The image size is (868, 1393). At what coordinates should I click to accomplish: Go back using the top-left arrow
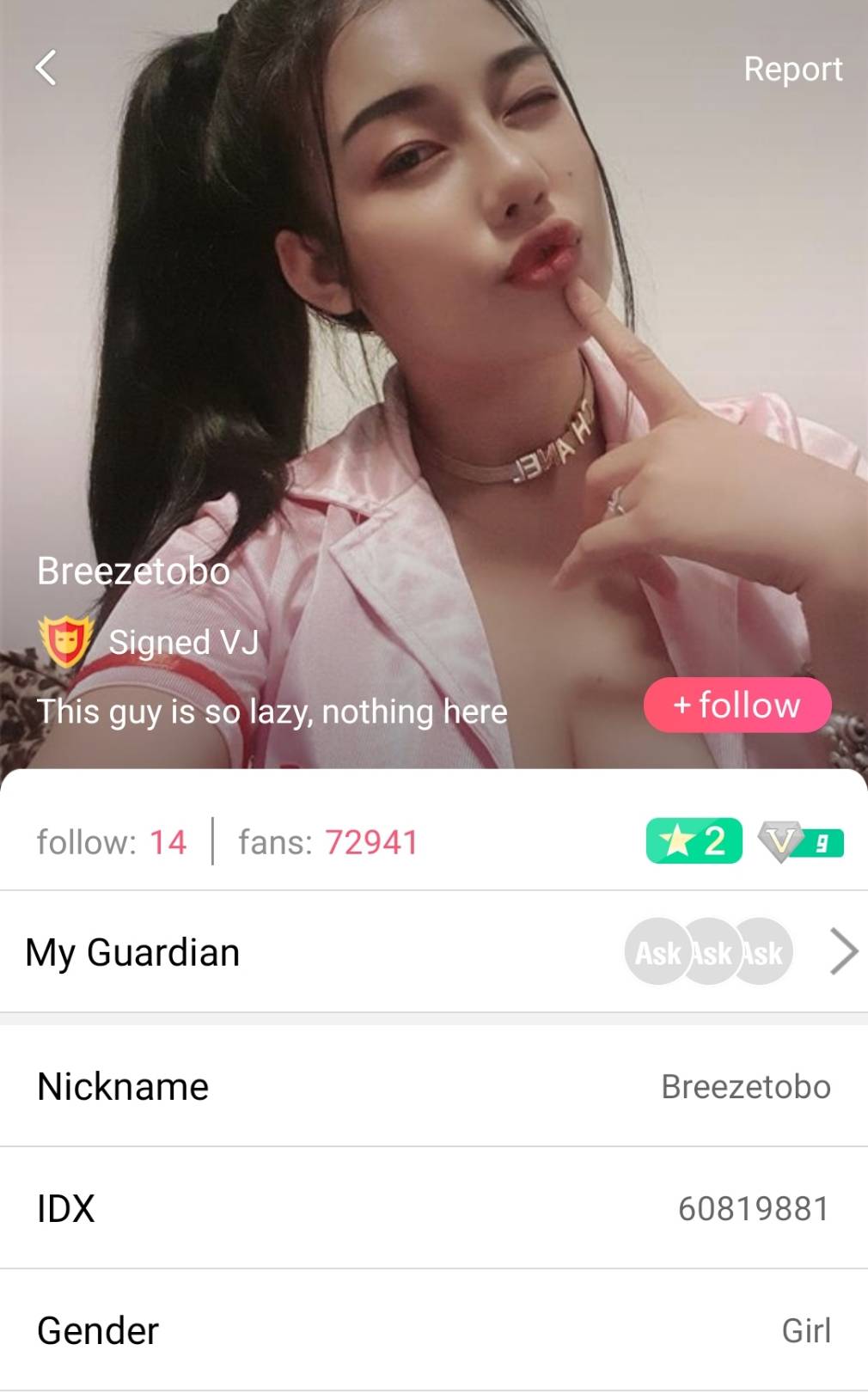tap(46, 68)
